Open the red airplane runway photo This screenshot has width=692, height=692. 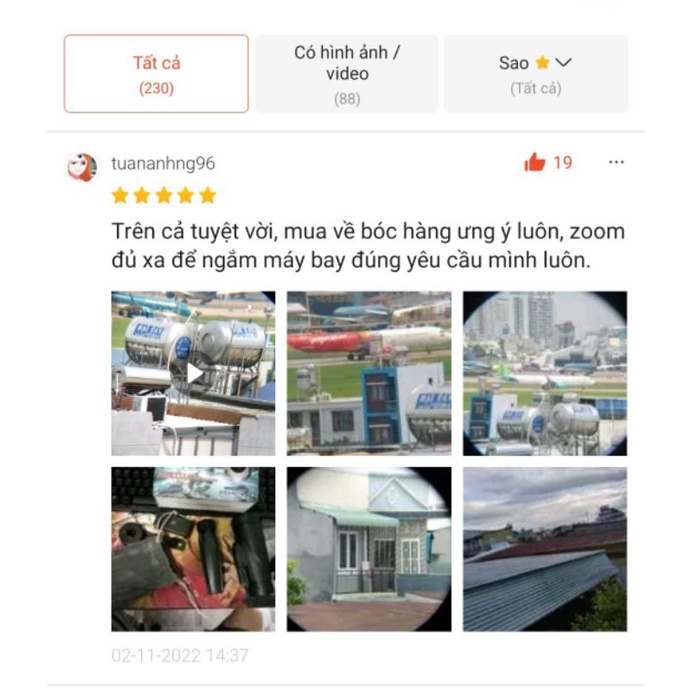(369, 373)
